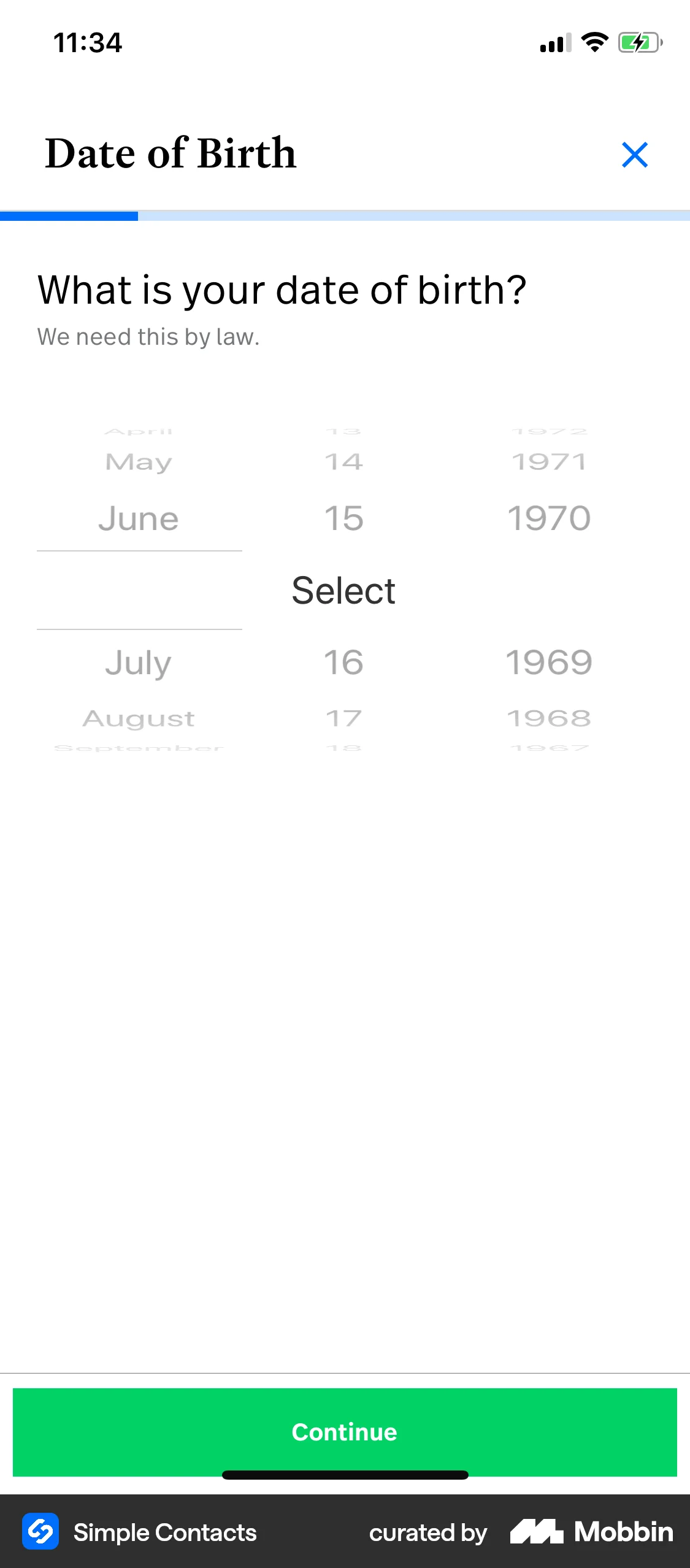Image resolution: width=690 pixels, height=1568 pixels.
Task: Tap the progress bar near the top
Action: coord(345,216)
